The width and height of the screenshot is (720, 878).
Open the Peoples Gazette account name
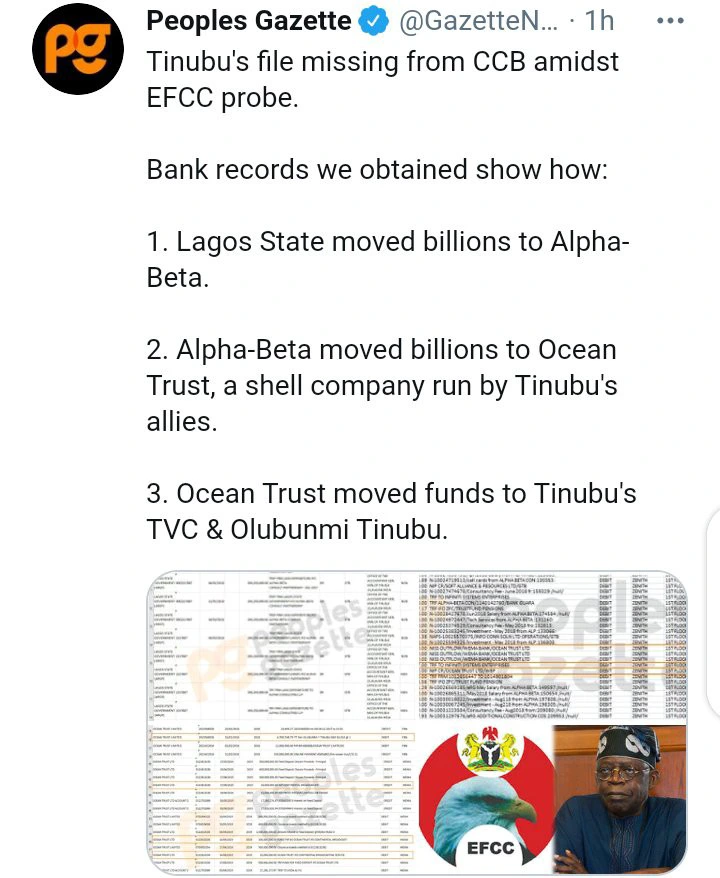click(x=249, y=19)
